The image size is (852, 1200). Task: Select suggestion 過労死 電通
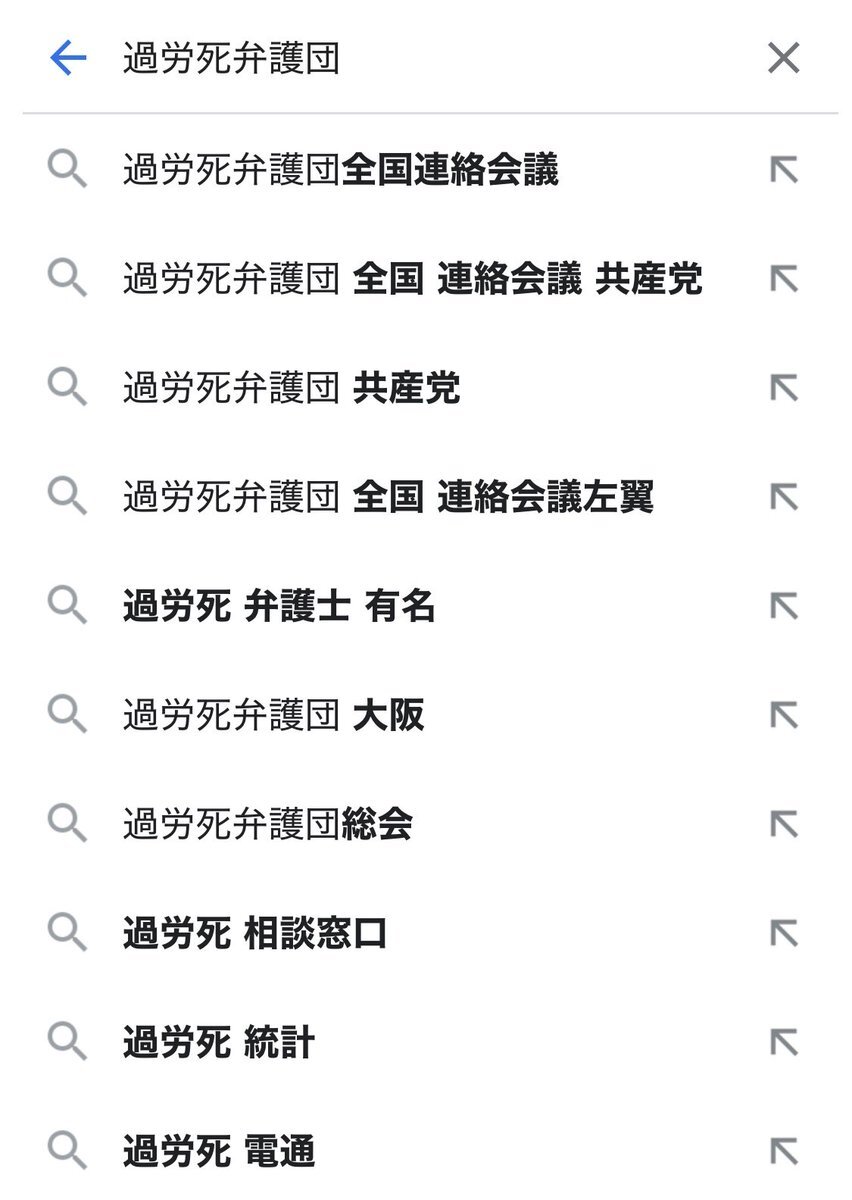click(x=218, y=1152)
